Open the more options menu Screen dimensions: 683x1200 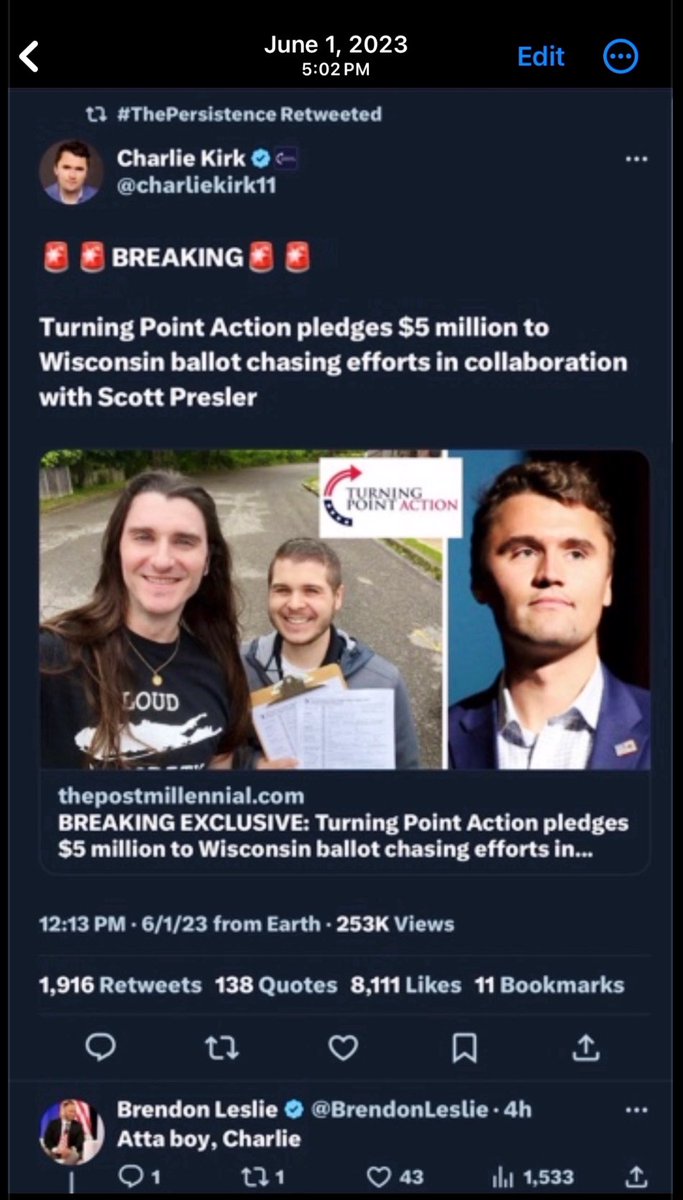(620, 57)
